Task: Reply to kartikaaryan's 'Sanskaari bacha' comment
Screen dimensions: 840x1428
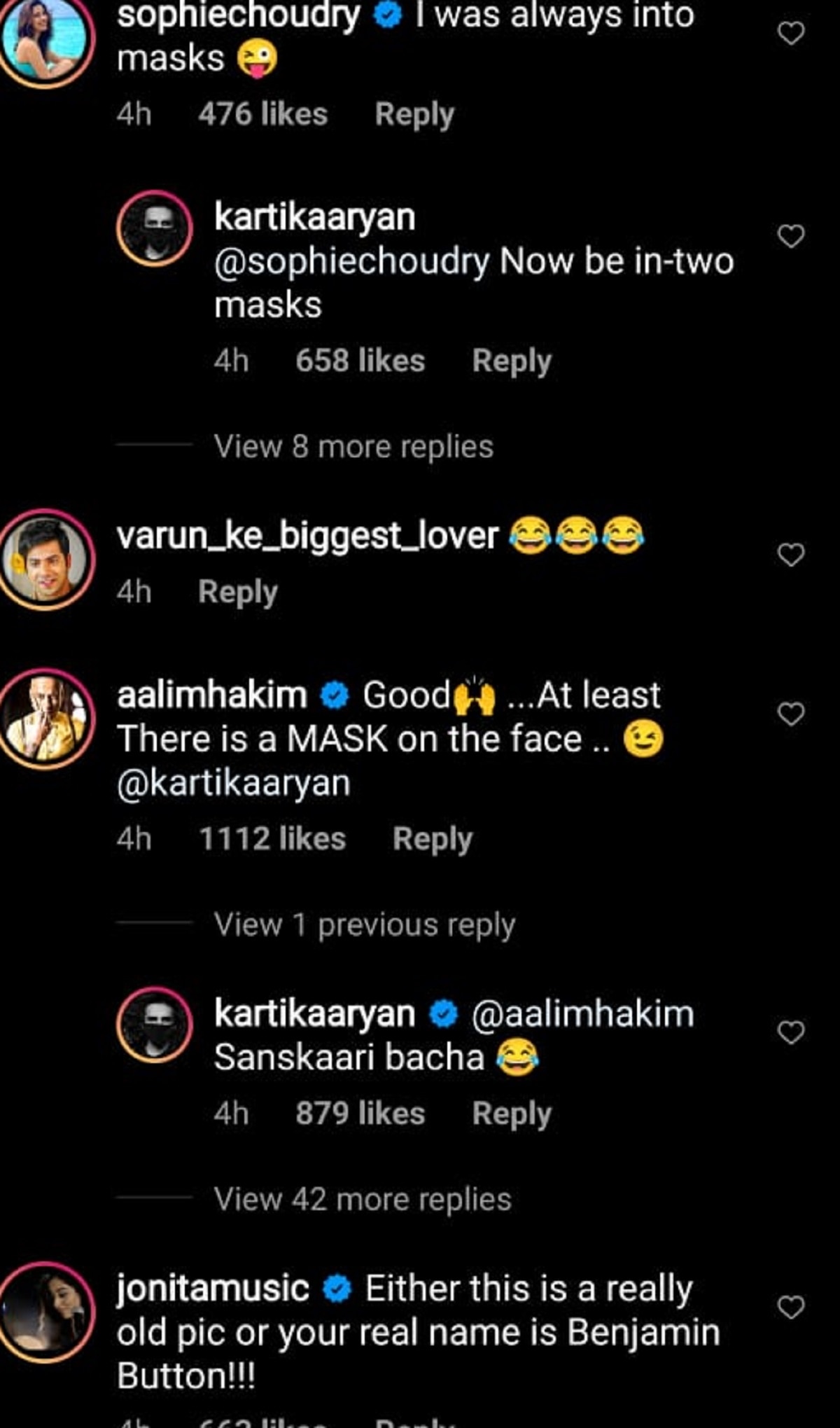Action: coord(512,1113)
